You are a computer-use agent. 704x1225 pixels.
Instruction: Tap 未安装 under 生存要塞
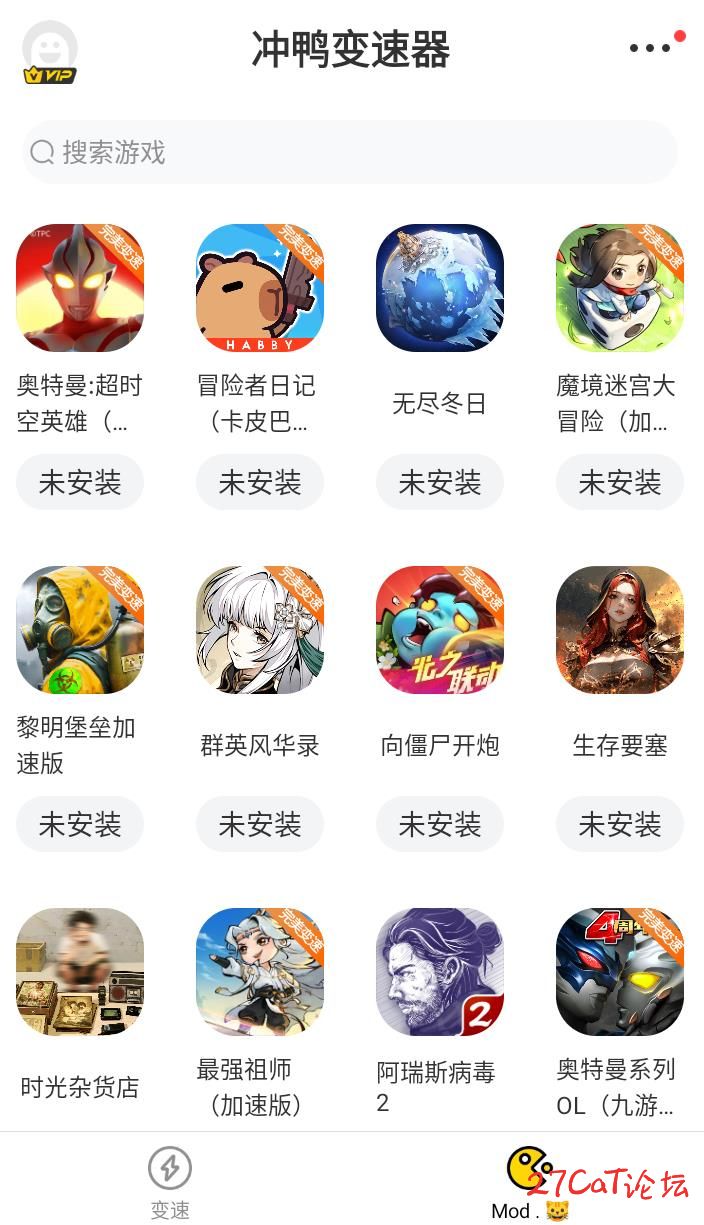pyautogui.click(x=620, y=825)
